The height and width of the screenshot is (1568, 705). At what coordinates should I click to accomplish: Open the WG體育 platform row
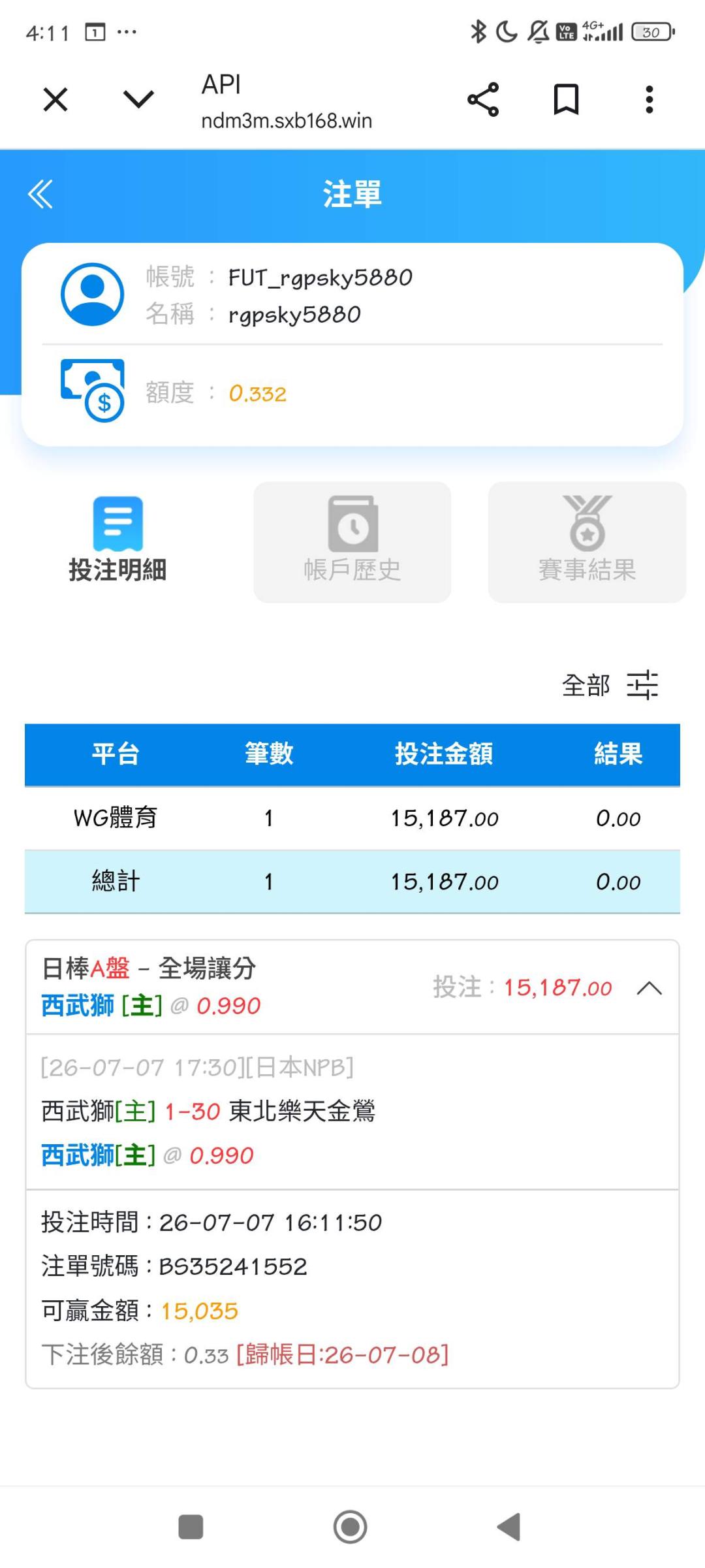tap(352, 818)
